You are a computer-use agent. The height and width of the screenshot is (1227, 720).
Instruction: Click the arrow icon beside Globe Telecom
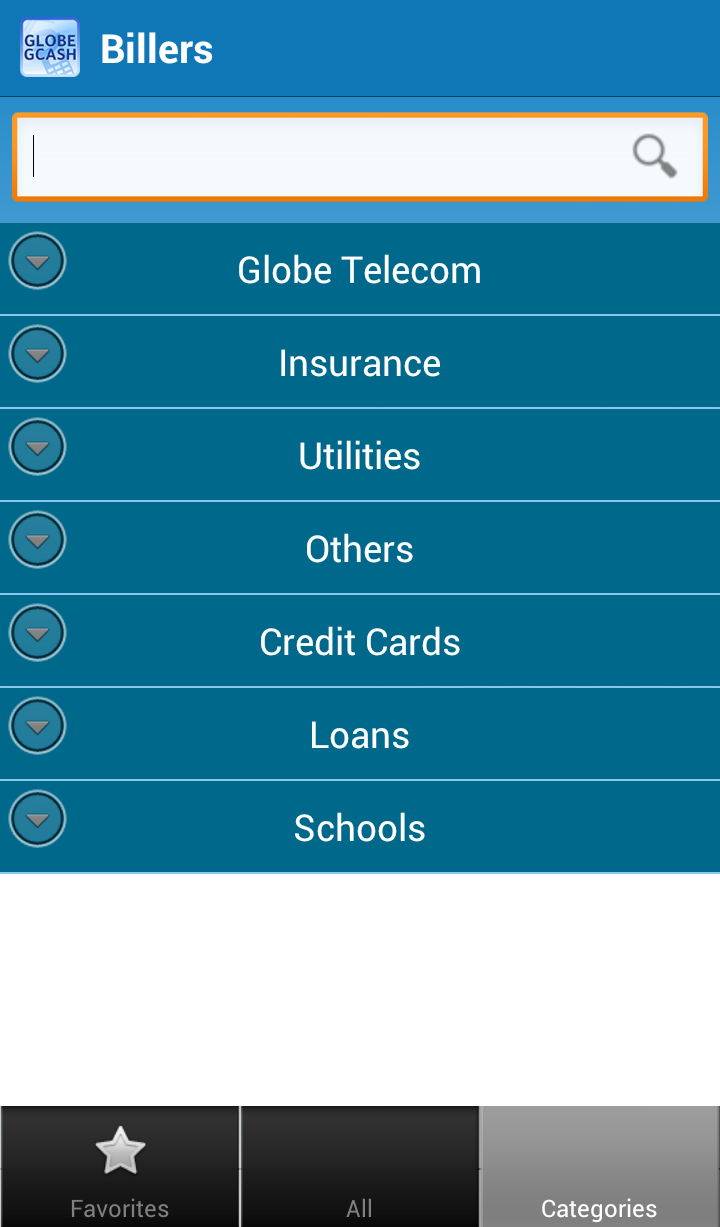click(37, 261)
